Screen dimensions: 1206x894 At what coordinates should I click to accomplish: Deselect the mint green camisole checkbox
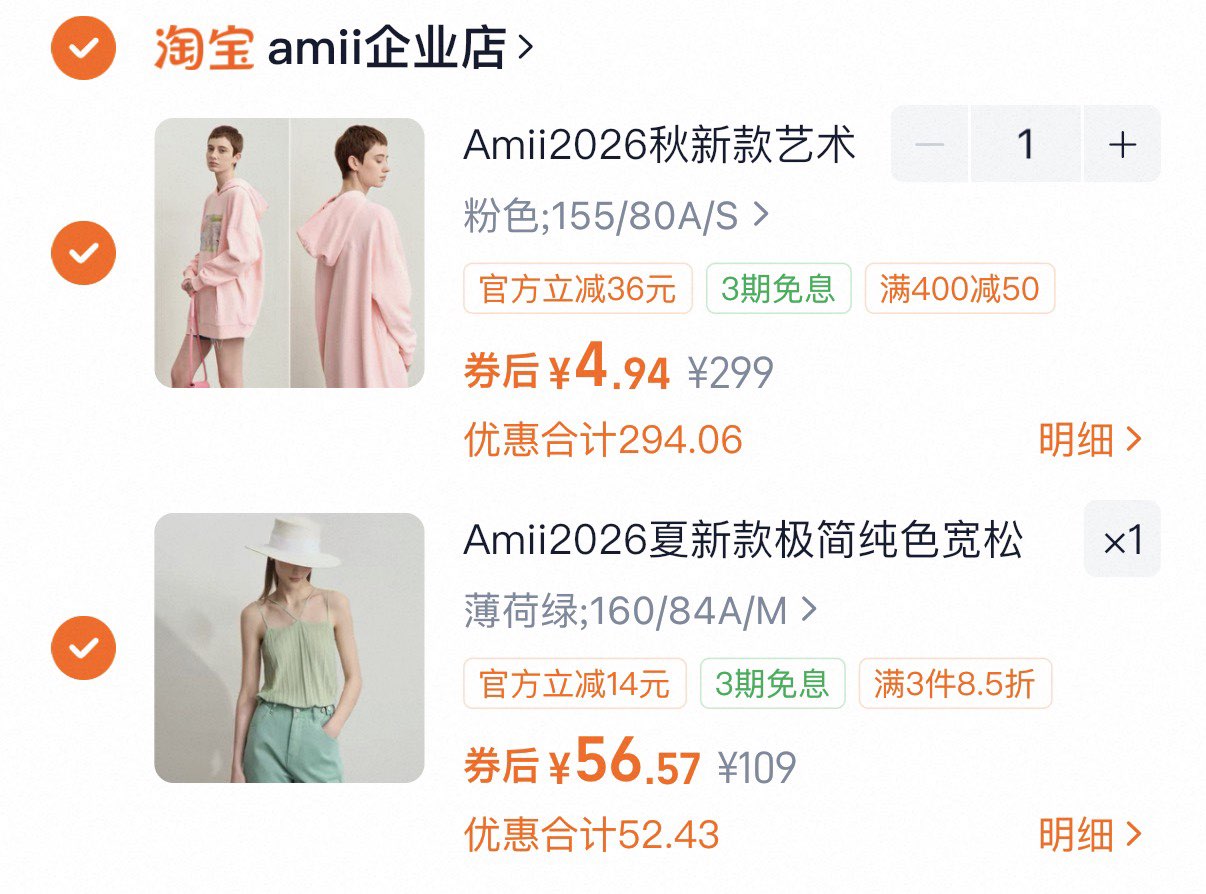coord(83,647)
